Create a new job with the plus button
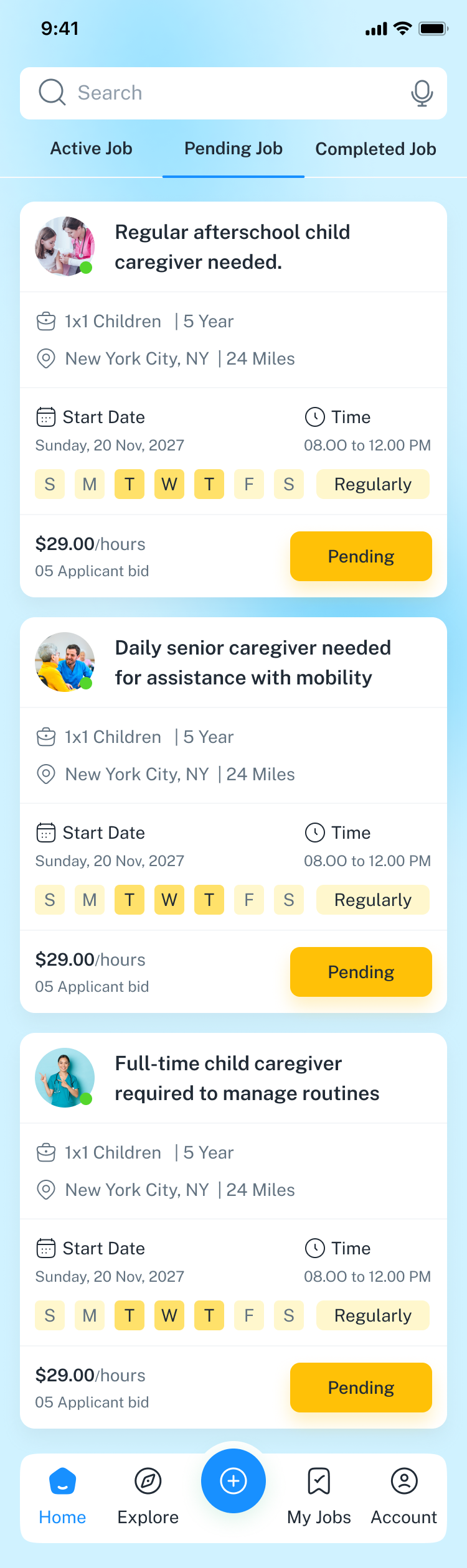 [233, 1481]
